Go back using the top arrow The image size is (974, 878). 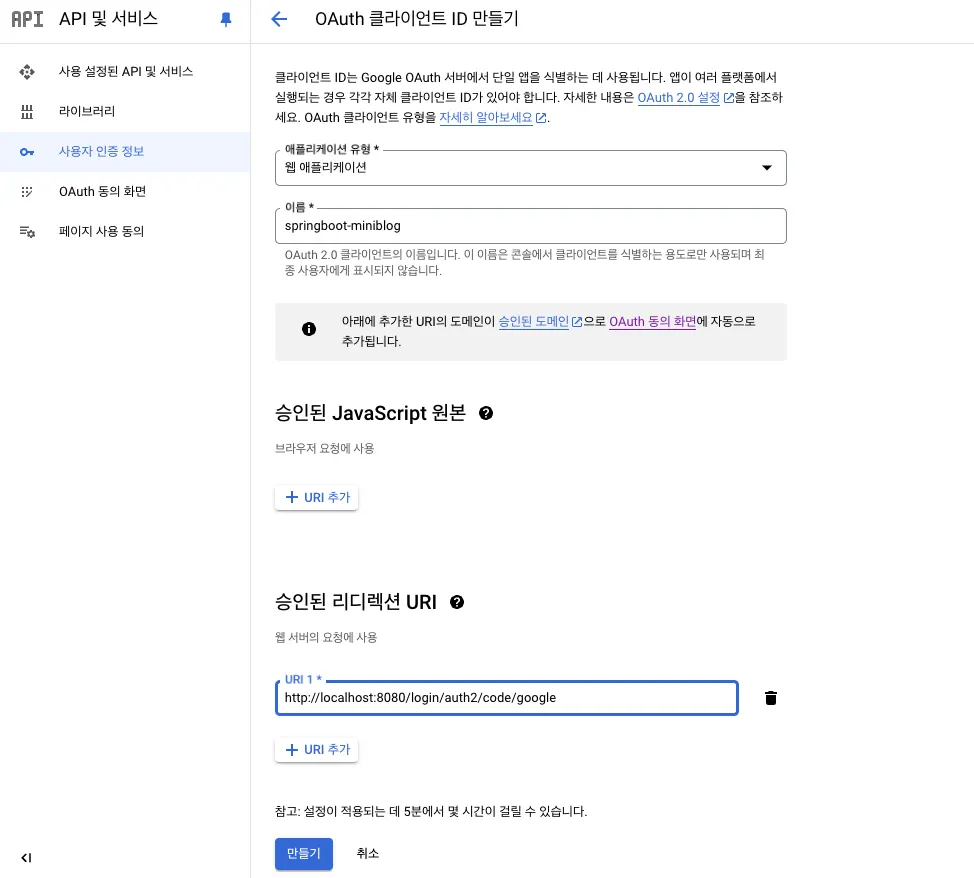tap(279, 19)
